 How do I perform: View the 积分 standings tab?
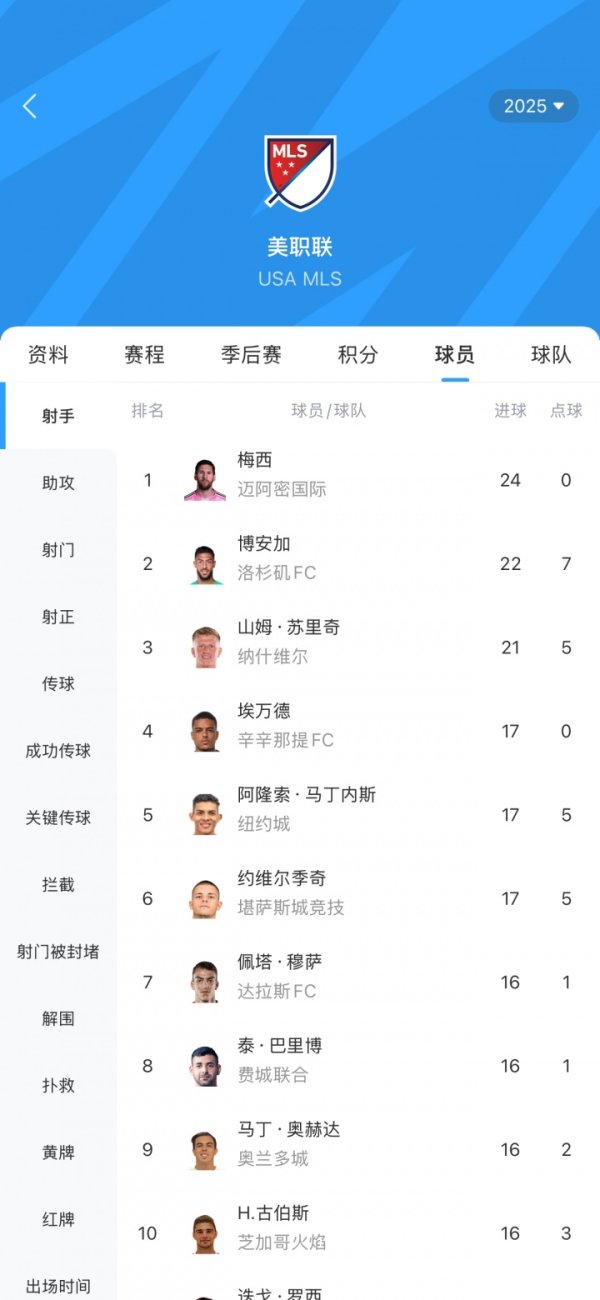pos(358,355)
